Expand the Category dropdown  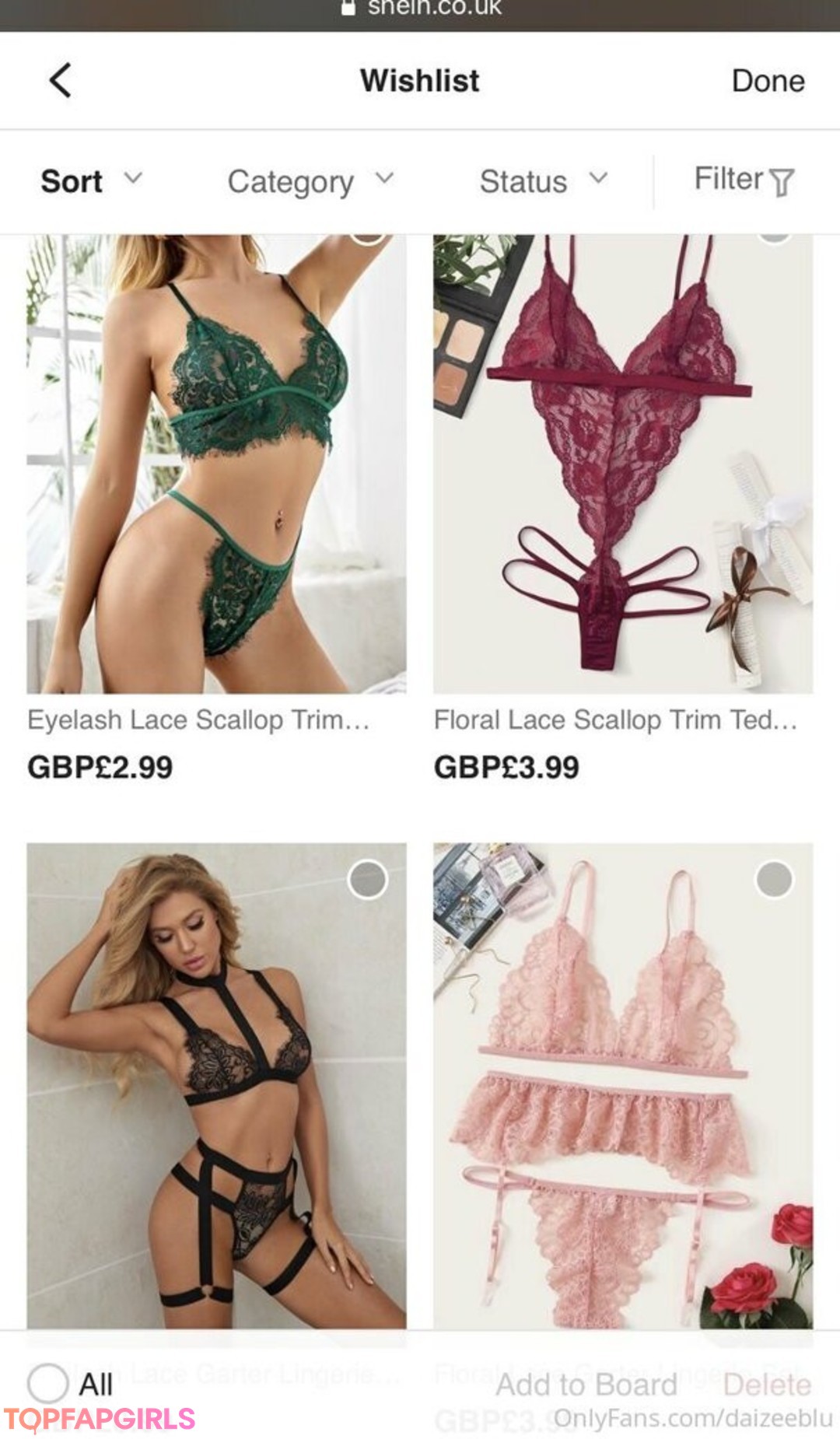pos(310,181)
